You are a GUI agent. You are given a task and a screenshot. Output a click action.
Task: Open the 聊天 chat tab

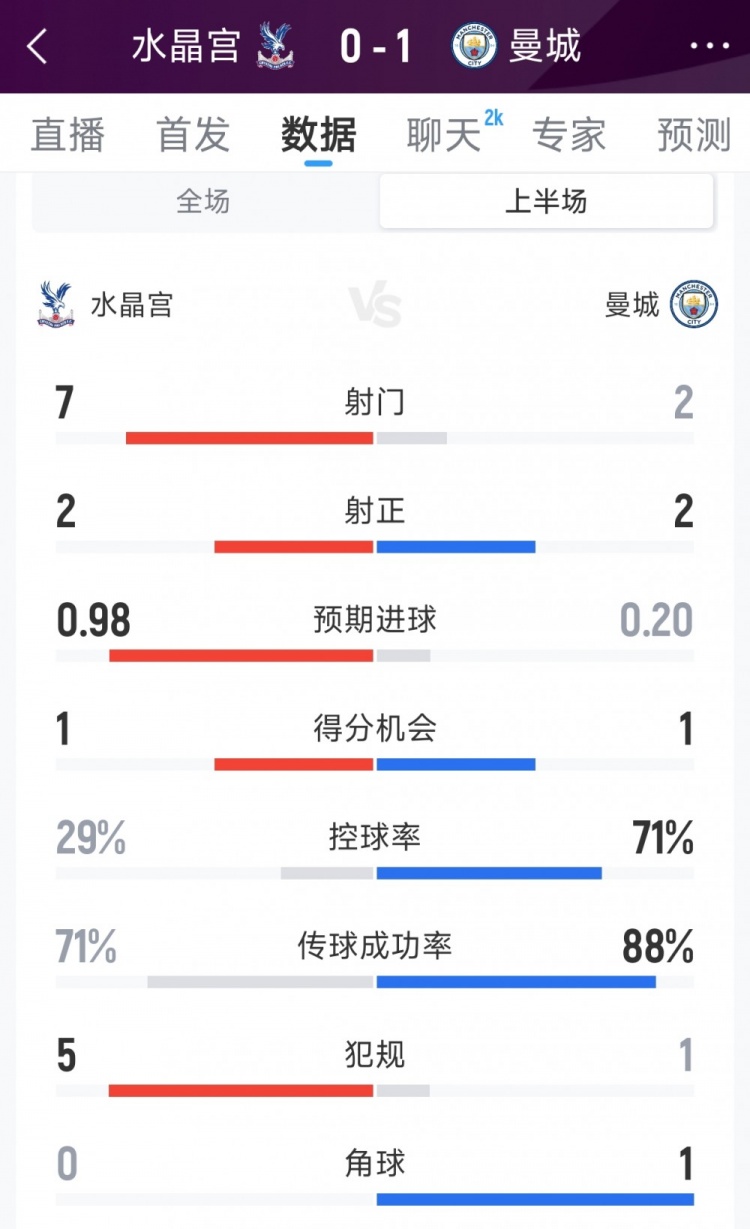point(445,135)
